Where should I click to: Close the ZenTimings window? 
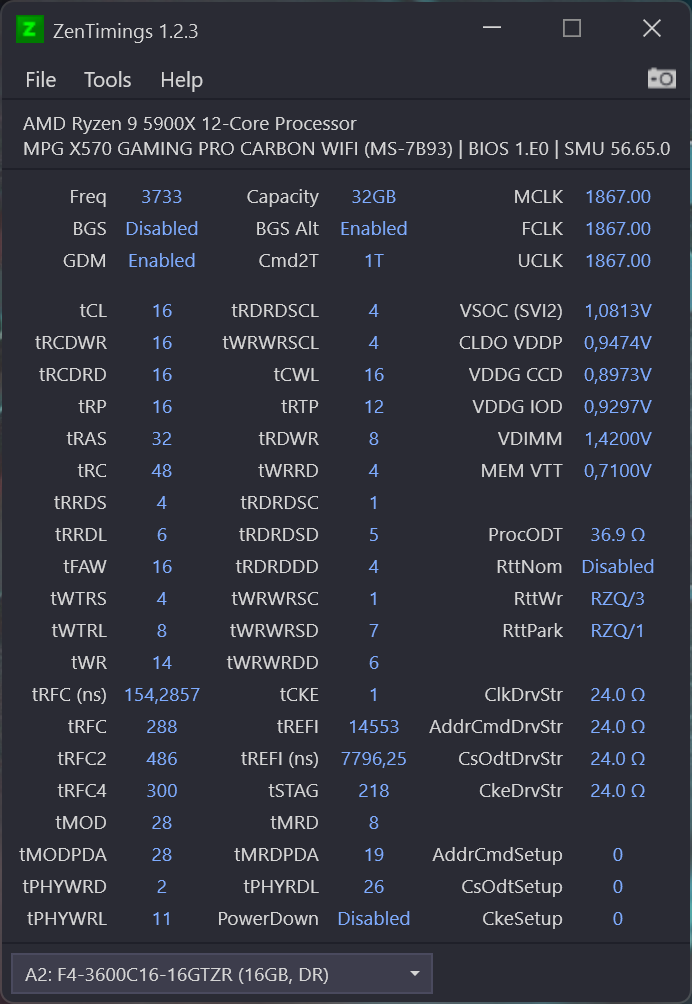(652, 29)
